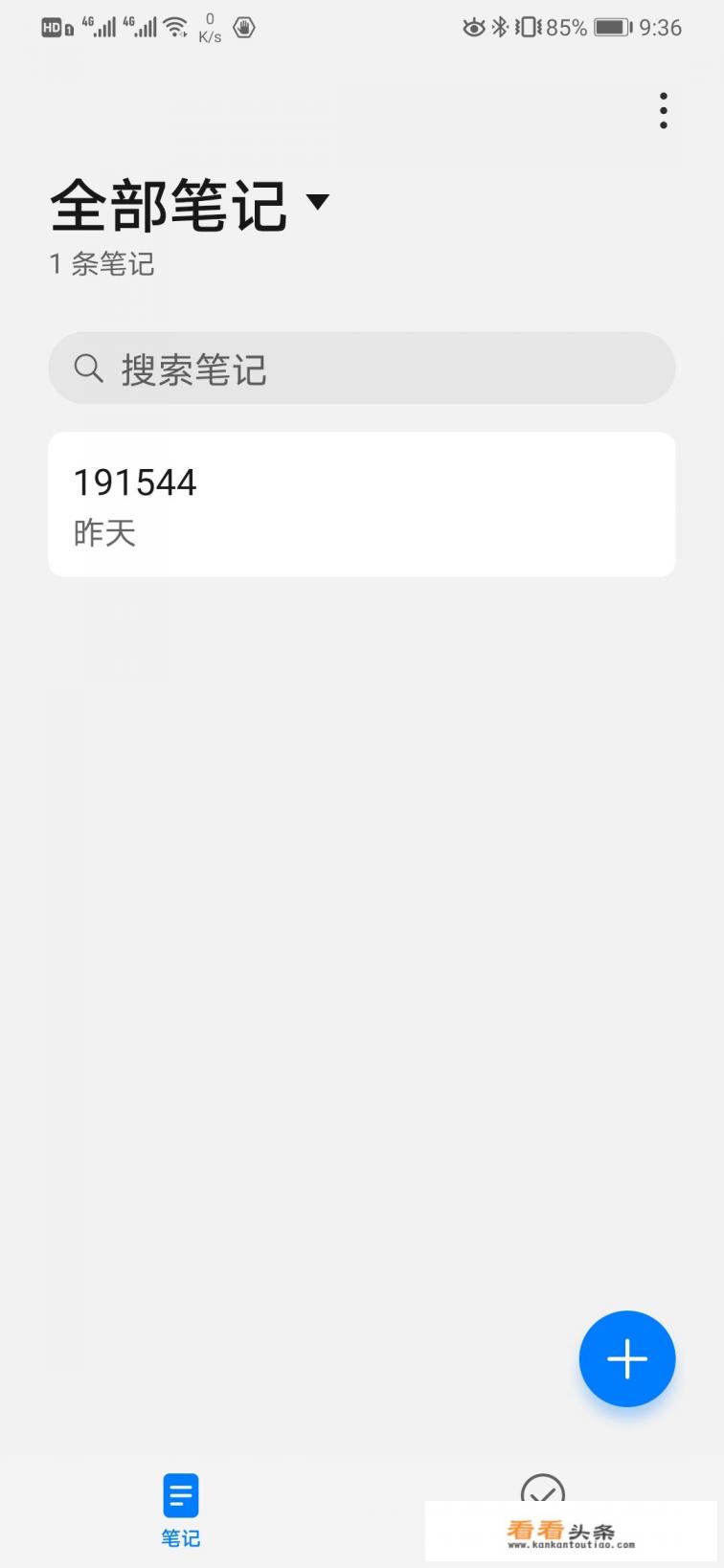Switch to the 笔记 tab
The height and width of the screenshot is (1568, 724).
(x=181, y=1510)
